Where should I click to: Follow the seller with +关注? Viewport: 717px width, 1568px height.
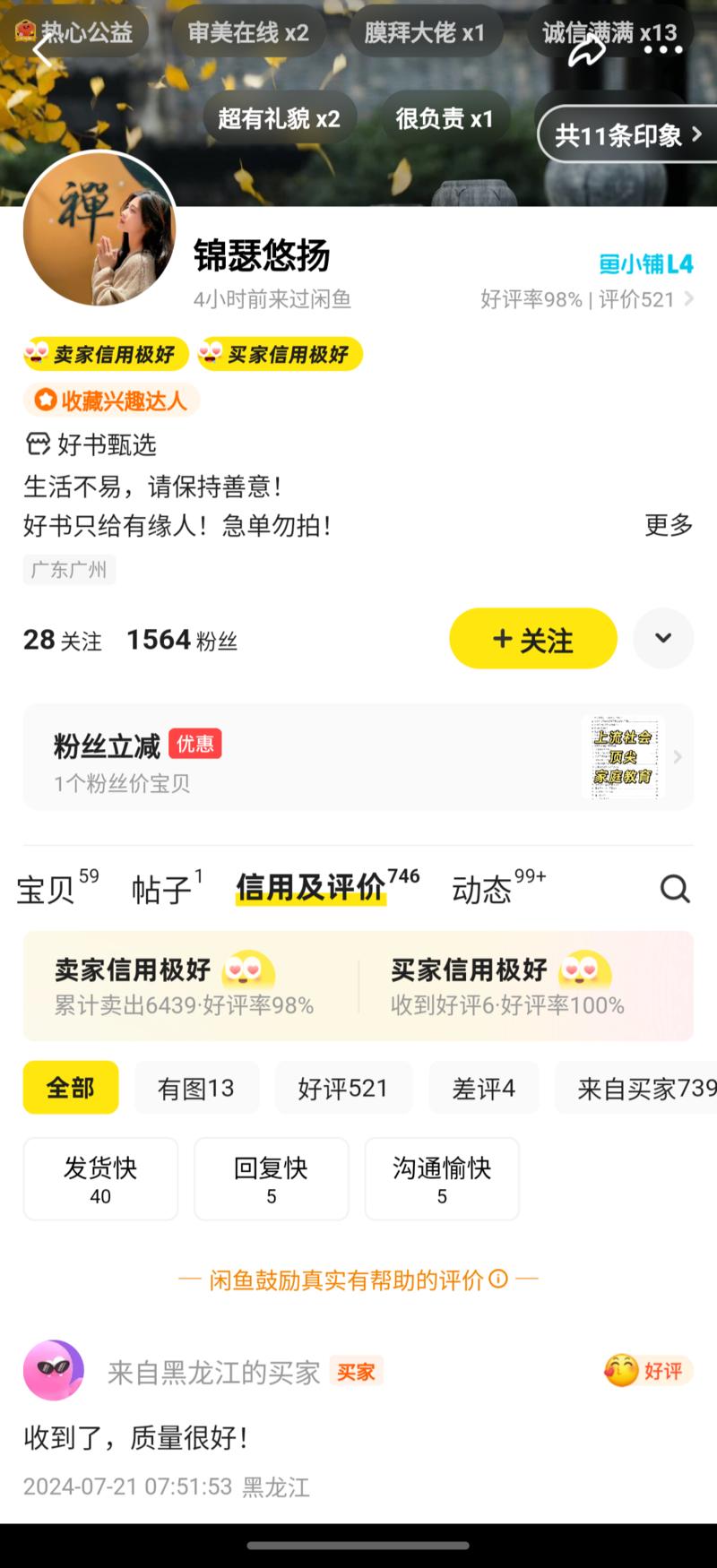click(x=533, y=639)
